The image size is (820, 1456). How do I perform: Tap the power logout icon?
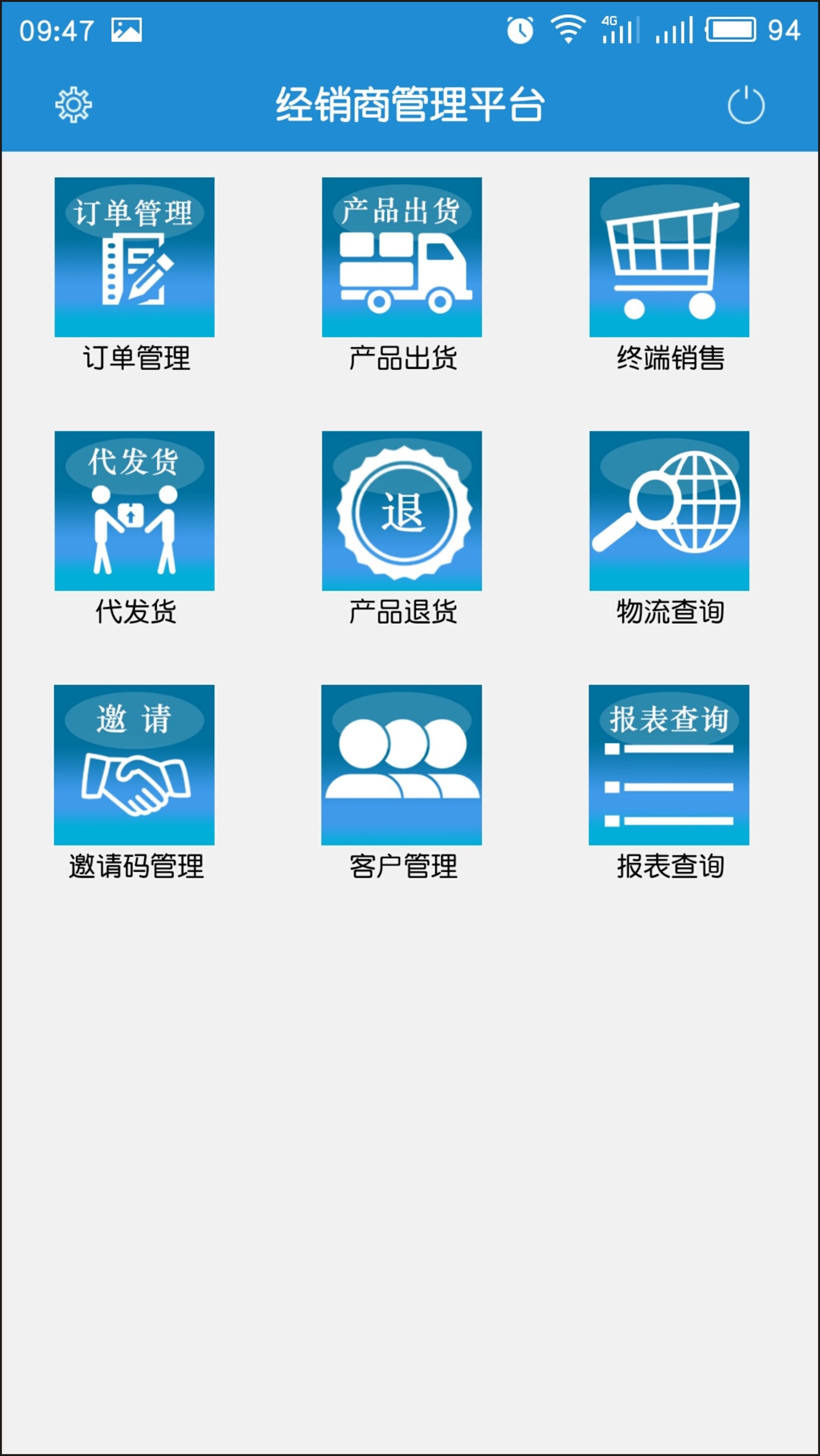746,105
